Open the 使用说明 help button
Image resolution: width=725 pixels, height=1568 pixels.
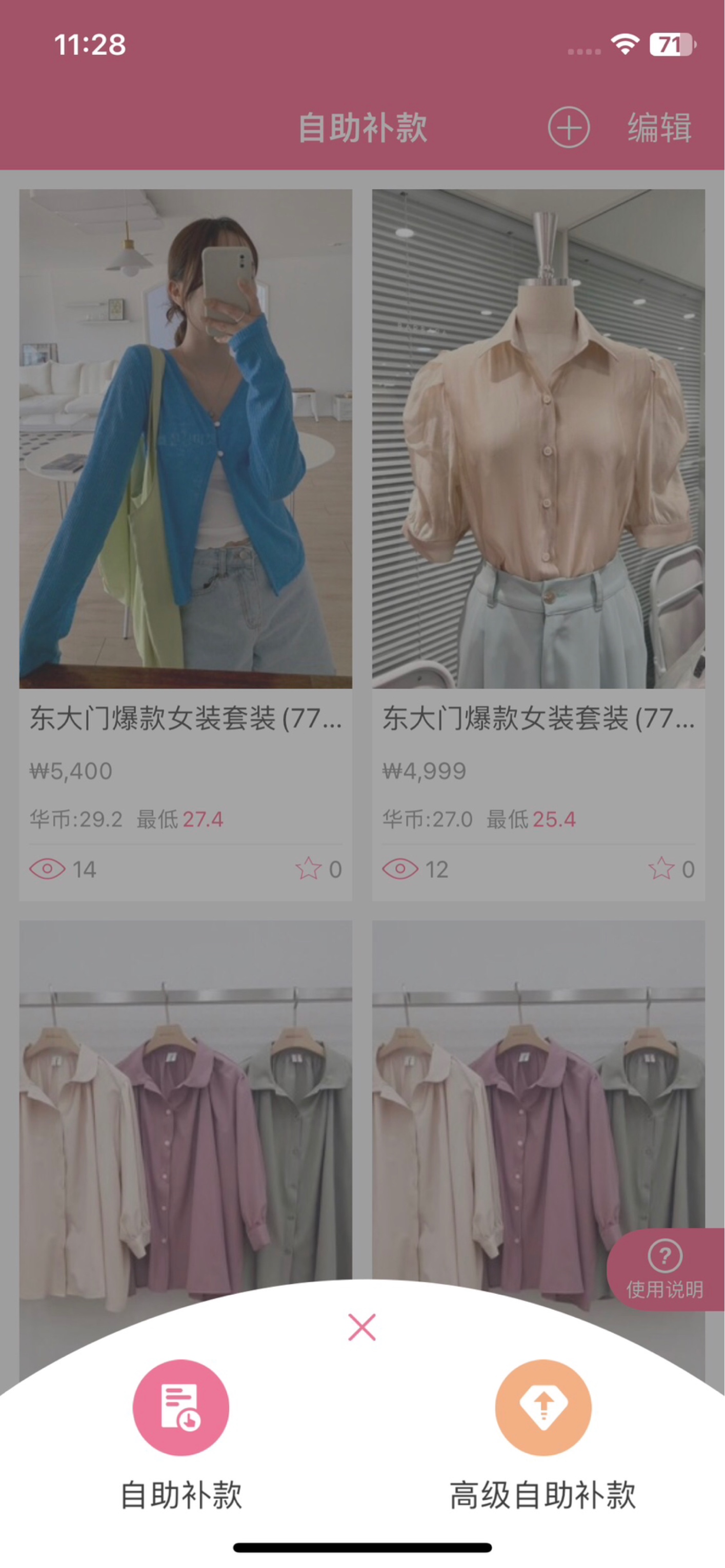click(666, 1270)
